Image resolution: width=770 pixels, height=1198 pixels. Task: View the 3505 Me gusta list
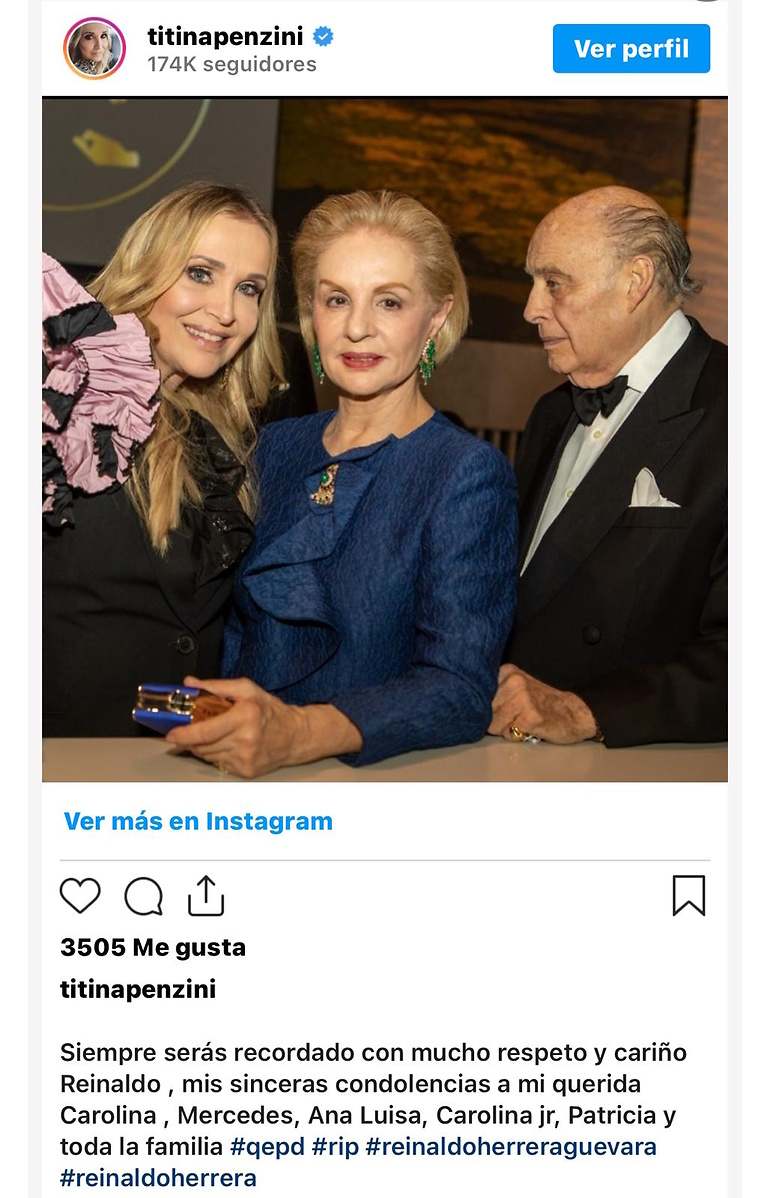coord(152,947)
